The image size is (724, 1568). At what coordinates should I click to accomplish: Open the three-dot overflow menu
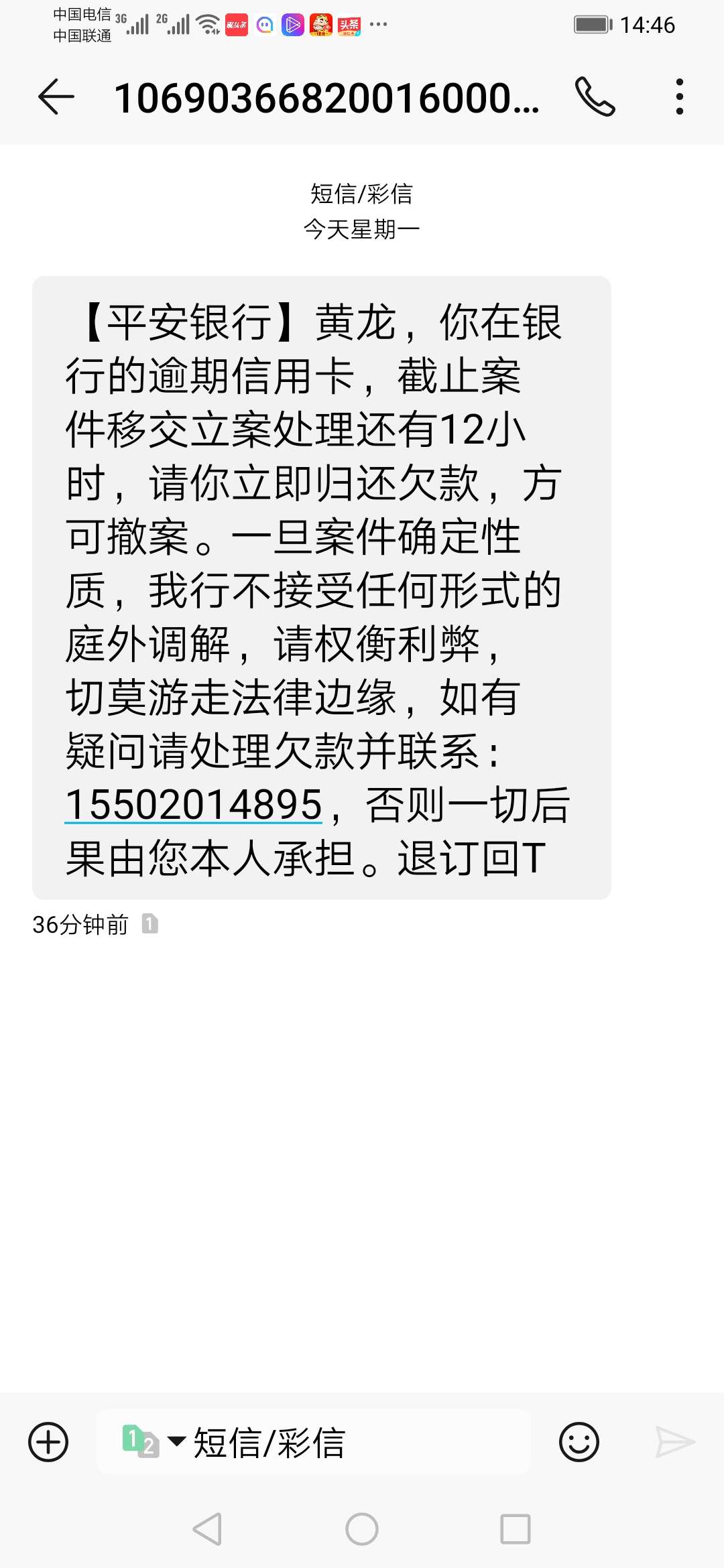680,97
